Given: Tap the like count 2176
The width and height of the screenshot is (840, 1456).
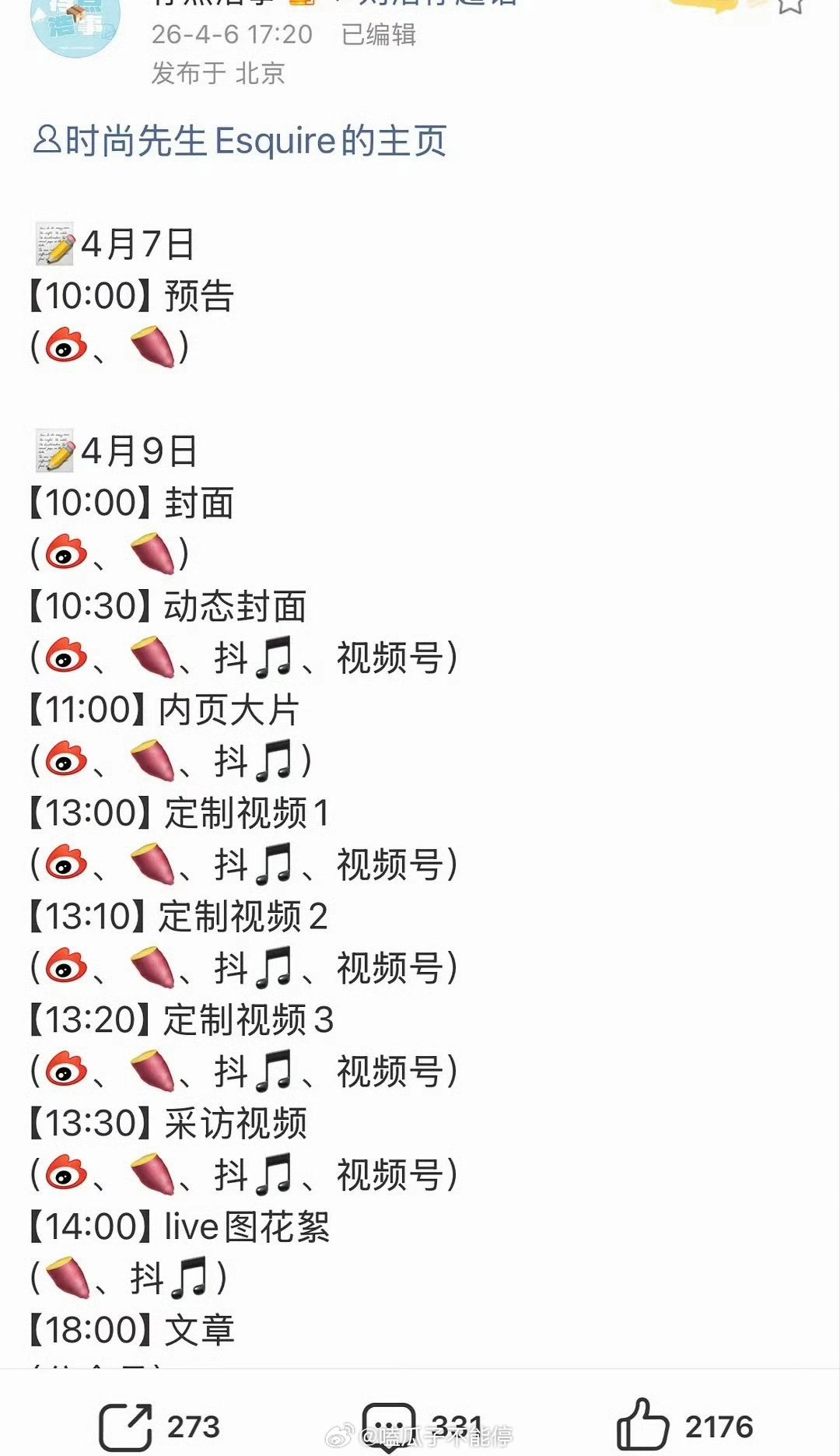Looking at the screenshot, I should [718, 1423].
